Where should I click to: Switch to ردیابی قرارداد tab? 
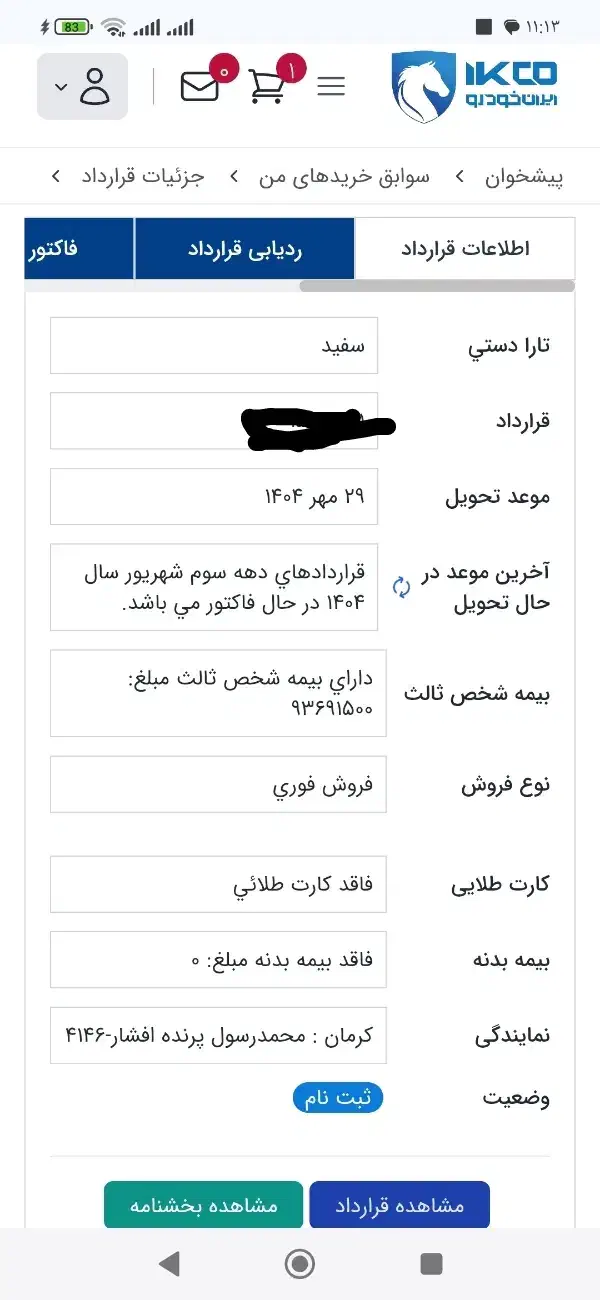(x=244, y=249)
